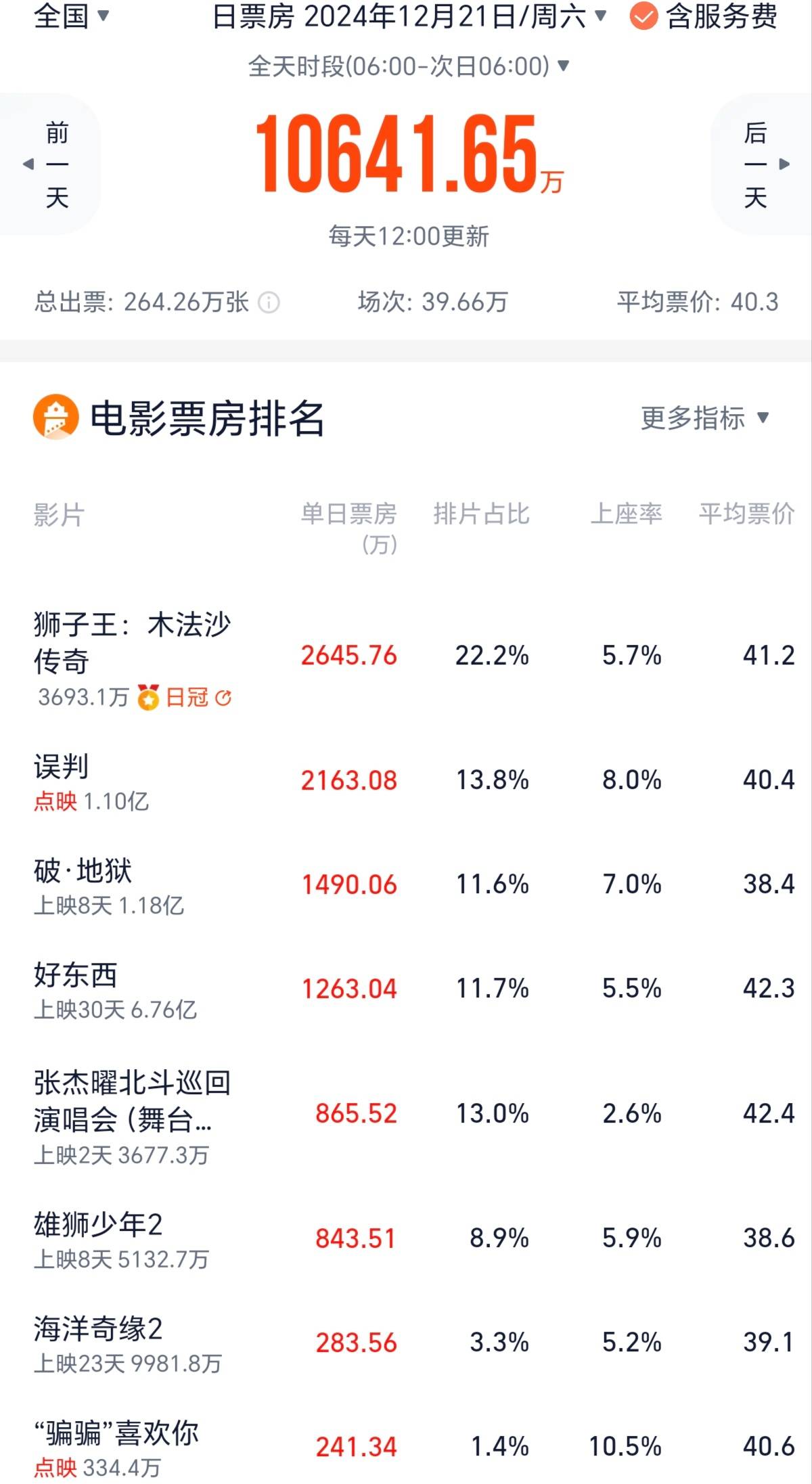
Task: View “骗骗”喜欢你 movie details
Action: 406,1448
